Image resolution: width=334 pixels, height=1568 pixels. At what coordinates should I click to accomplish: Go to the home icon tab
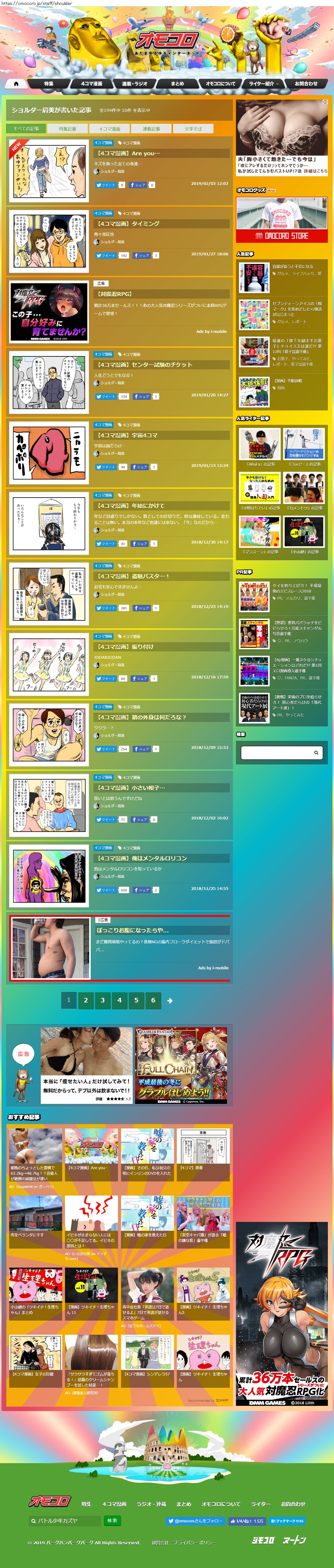[x=17, y=83]
